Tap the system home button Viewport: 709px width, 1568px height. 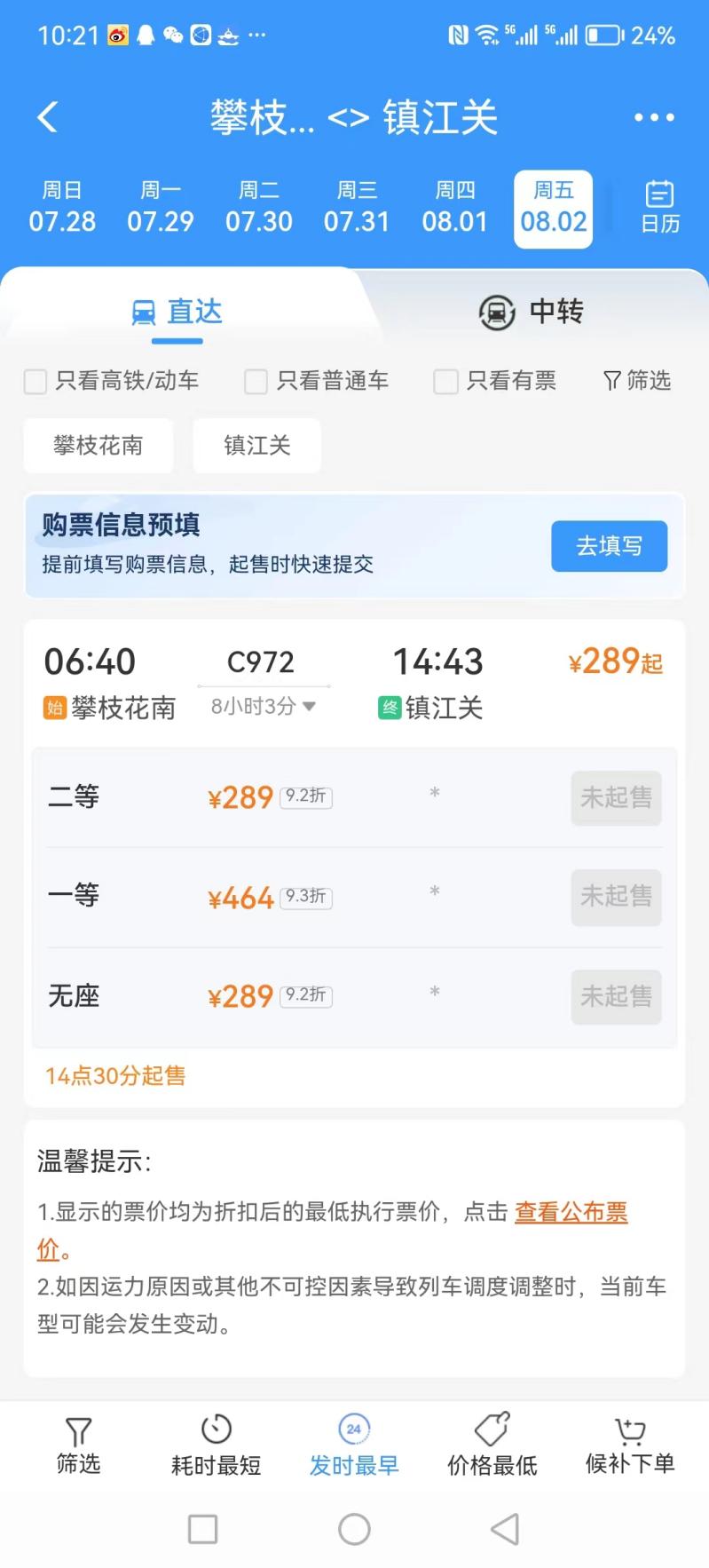(x=354, y=1529)
